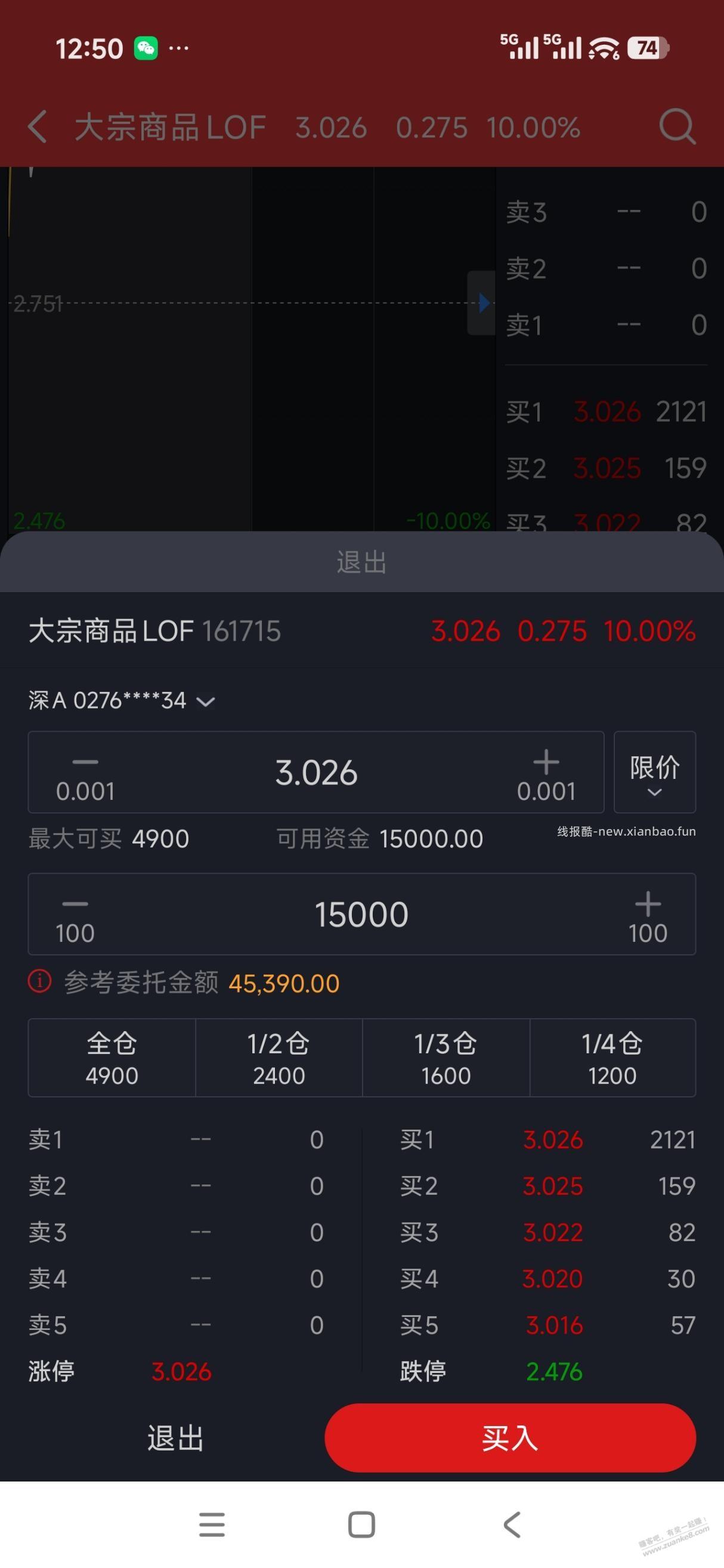Tap the back arrow to leave this stock page
724x1568 pixels.
click(36, 126)
